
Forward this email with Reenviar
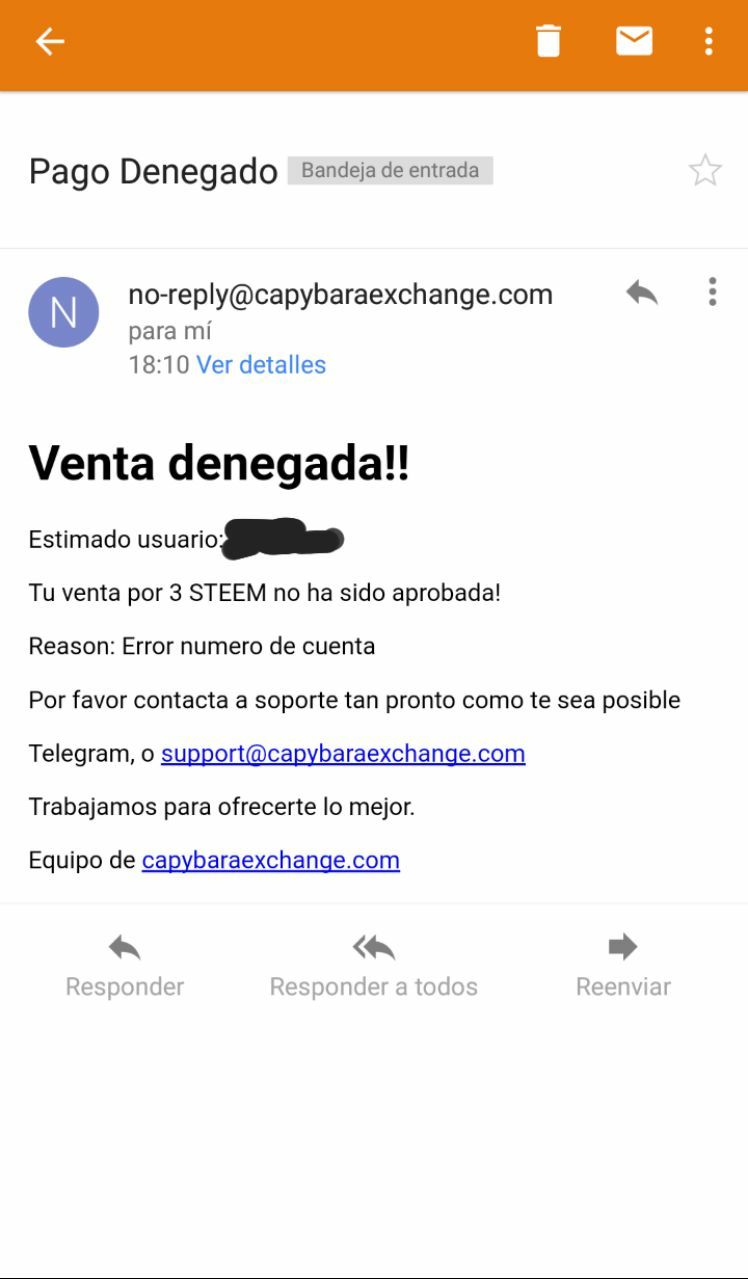[x=623, y=966]
